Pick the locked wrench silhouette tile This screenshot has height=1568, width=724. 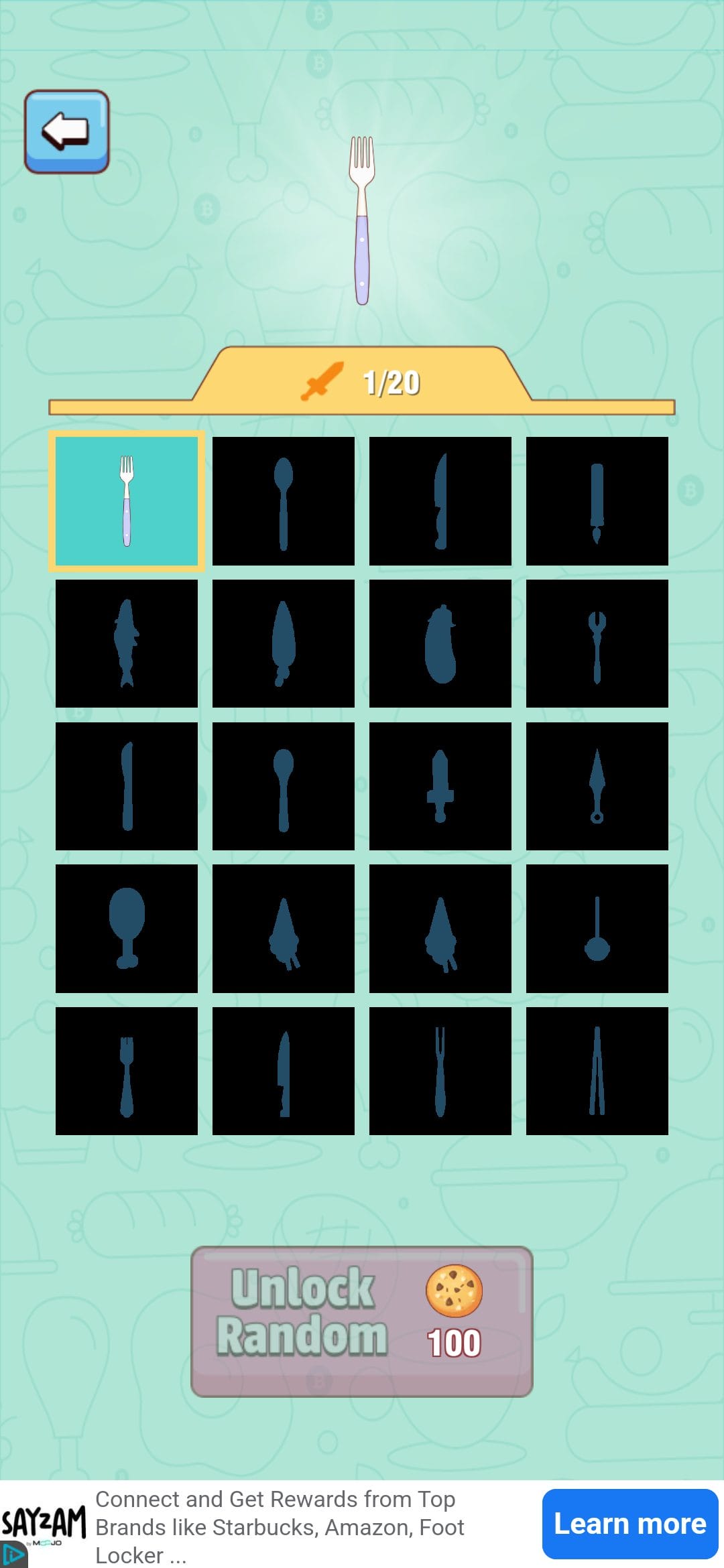click(597, 643)
